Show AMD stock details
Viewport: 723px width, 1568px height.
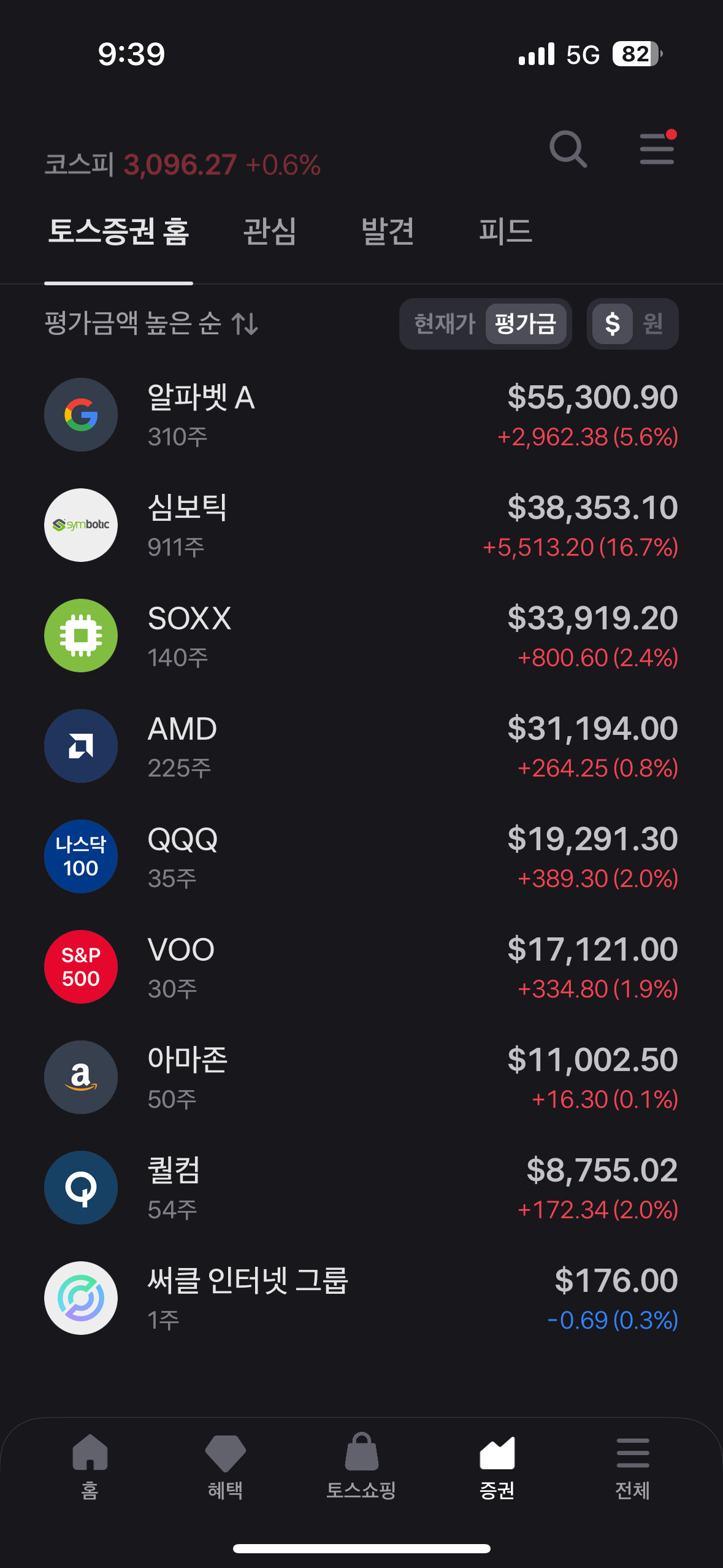point(361,747)
